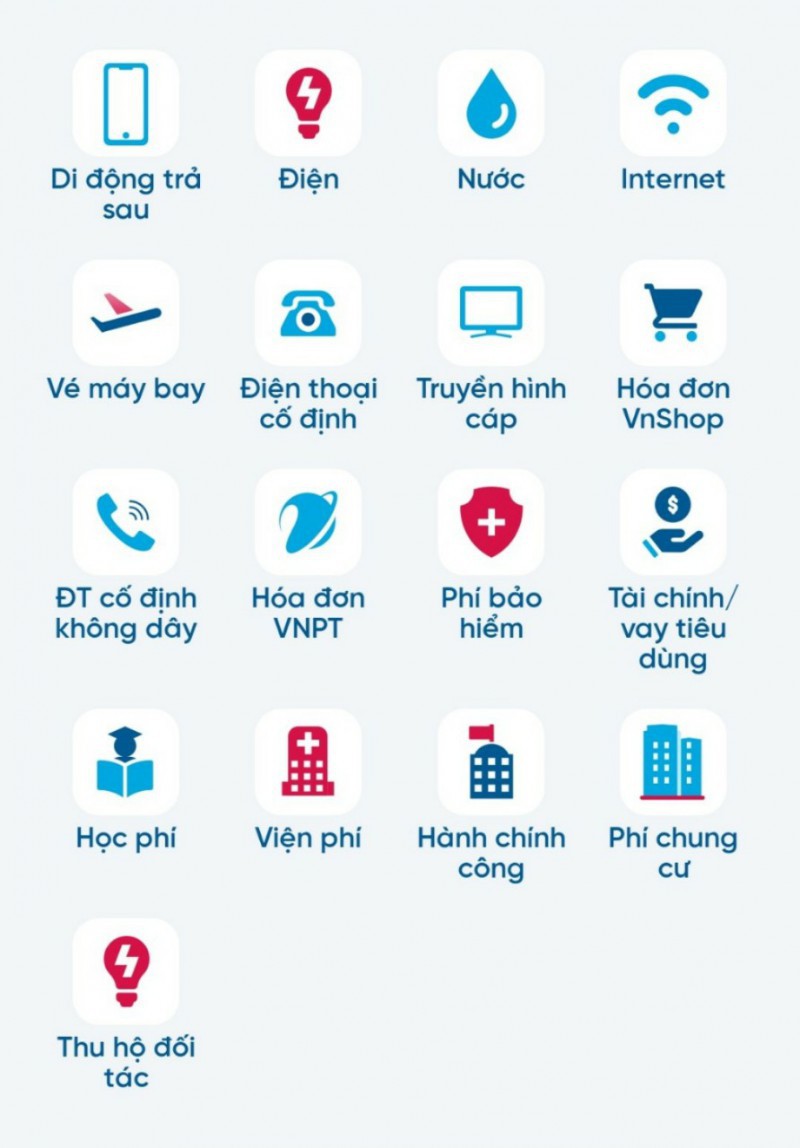The image size is (800, 1148).
Task: Select Điện thoại cố định landline payment
Action: coord(308,313)
